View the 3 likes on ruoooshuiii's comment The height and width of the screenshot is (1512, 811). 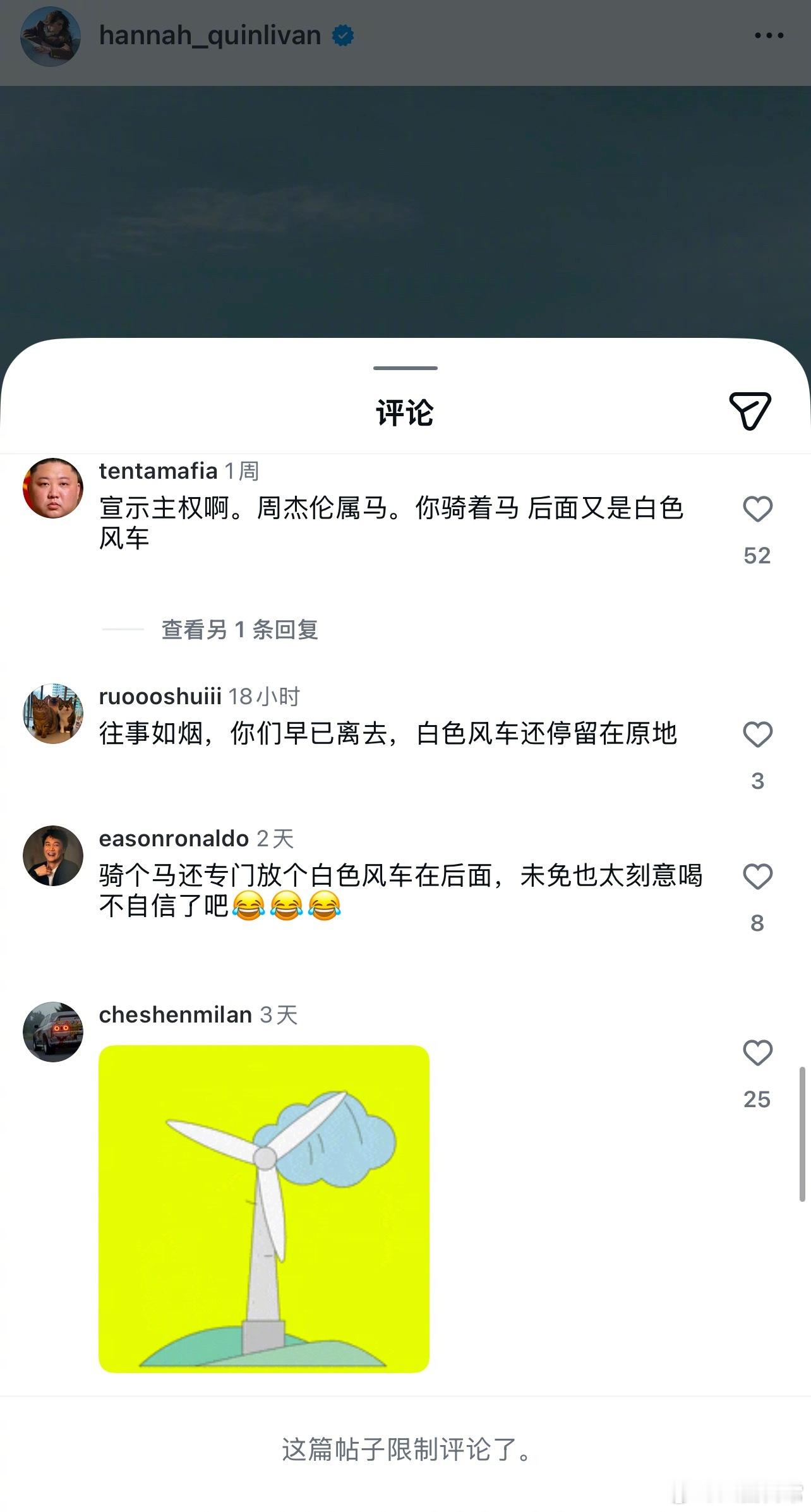tap(757, 783)
